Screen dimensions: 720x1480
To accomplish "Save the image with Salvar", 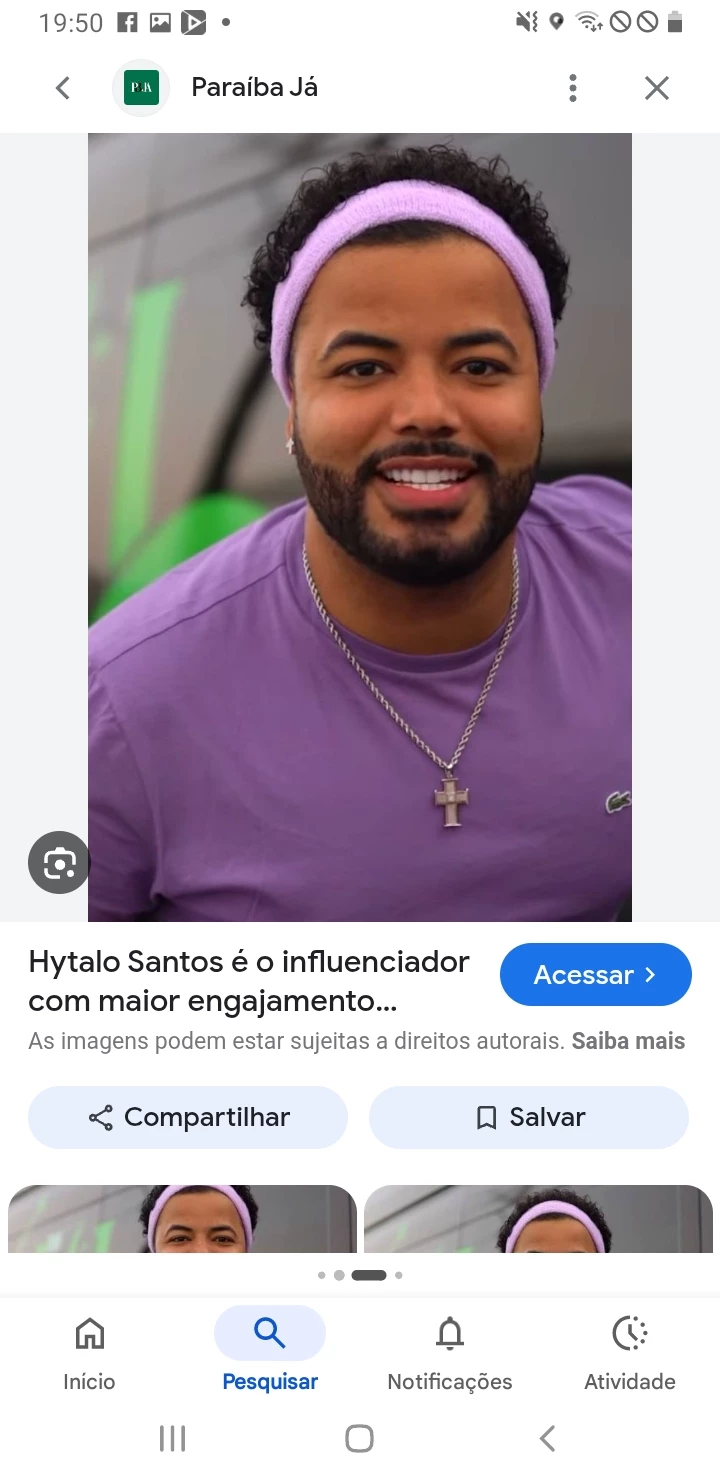I will point(529,1117).
